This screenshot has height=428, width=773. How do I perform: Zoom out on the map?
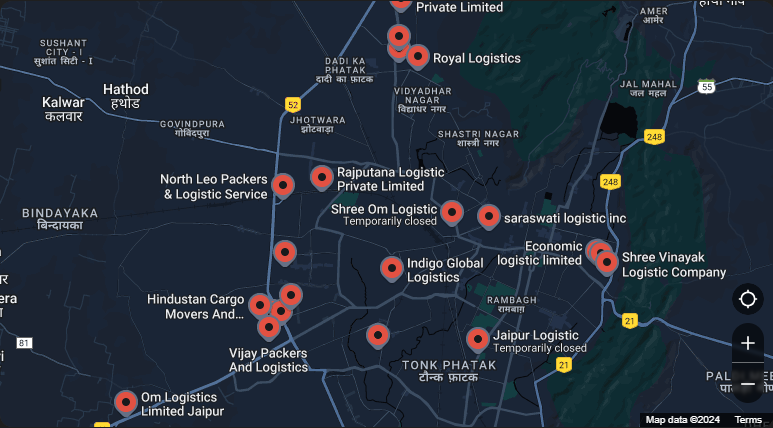pos(748,384)
